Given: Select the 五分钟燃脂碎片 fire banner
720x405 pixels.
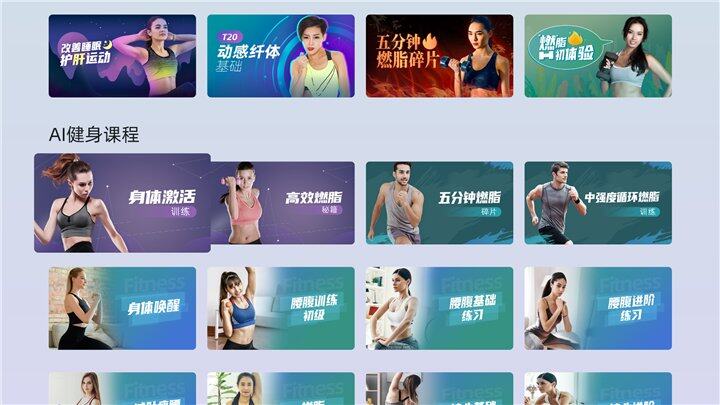Looking at the screenshot, I should tap(439, 56).
